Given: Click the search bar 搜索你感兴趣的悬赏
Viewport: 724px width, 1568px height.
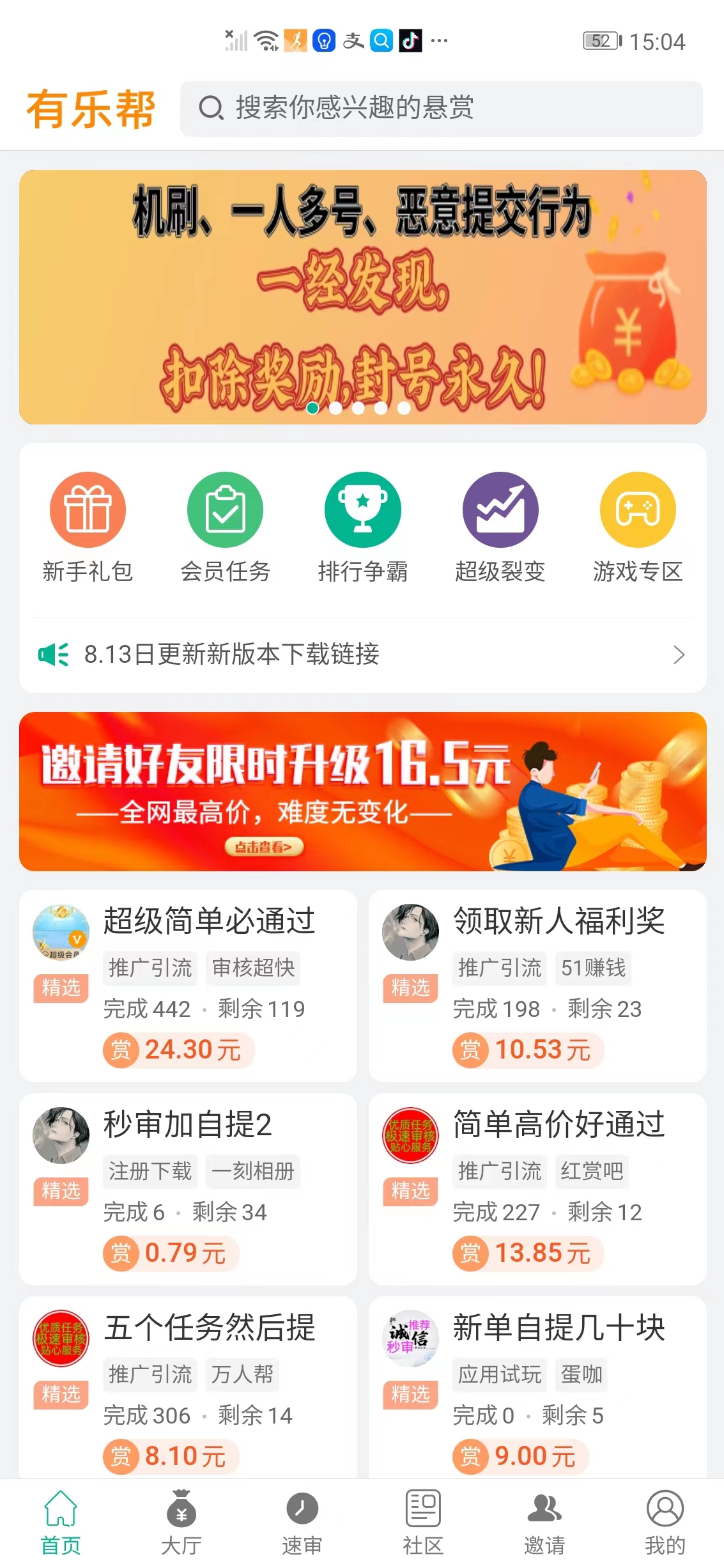Looking at the screenshot, I should (x=442, y=107).
